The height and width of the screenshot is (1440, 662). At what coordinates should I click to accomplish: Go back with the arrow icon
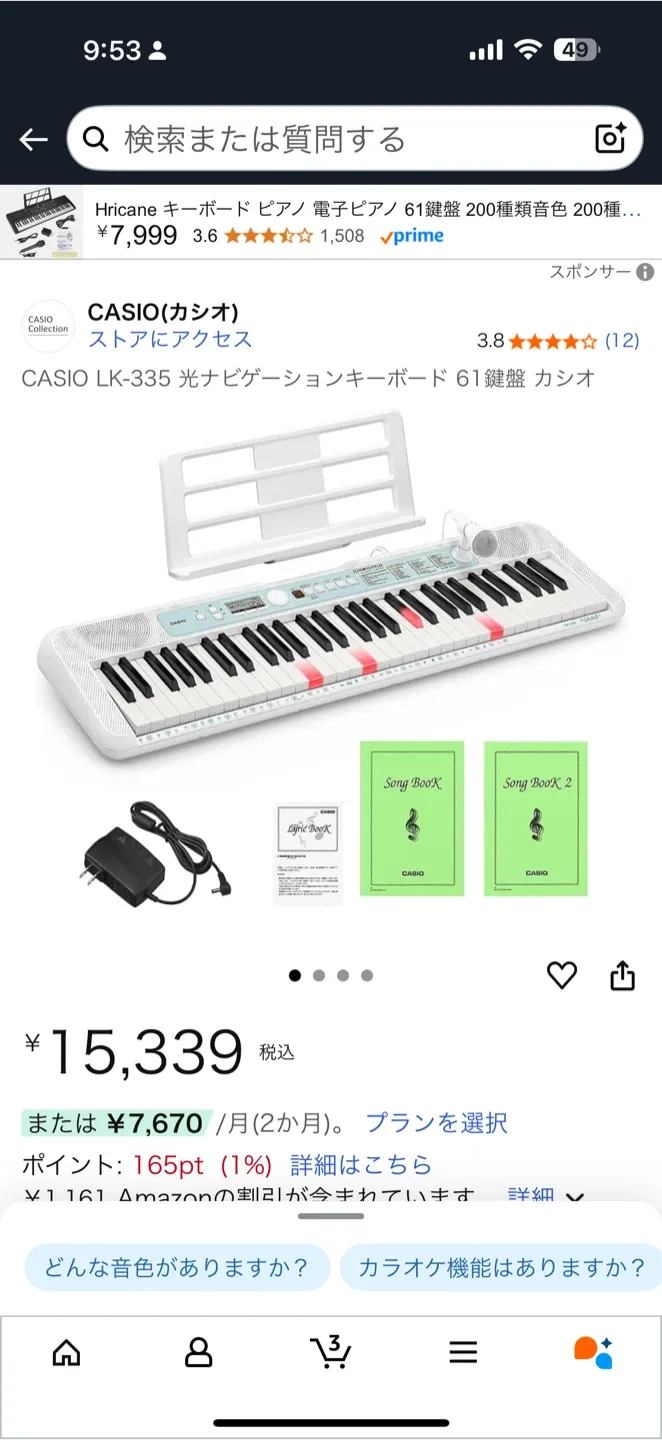pos(34,139)
